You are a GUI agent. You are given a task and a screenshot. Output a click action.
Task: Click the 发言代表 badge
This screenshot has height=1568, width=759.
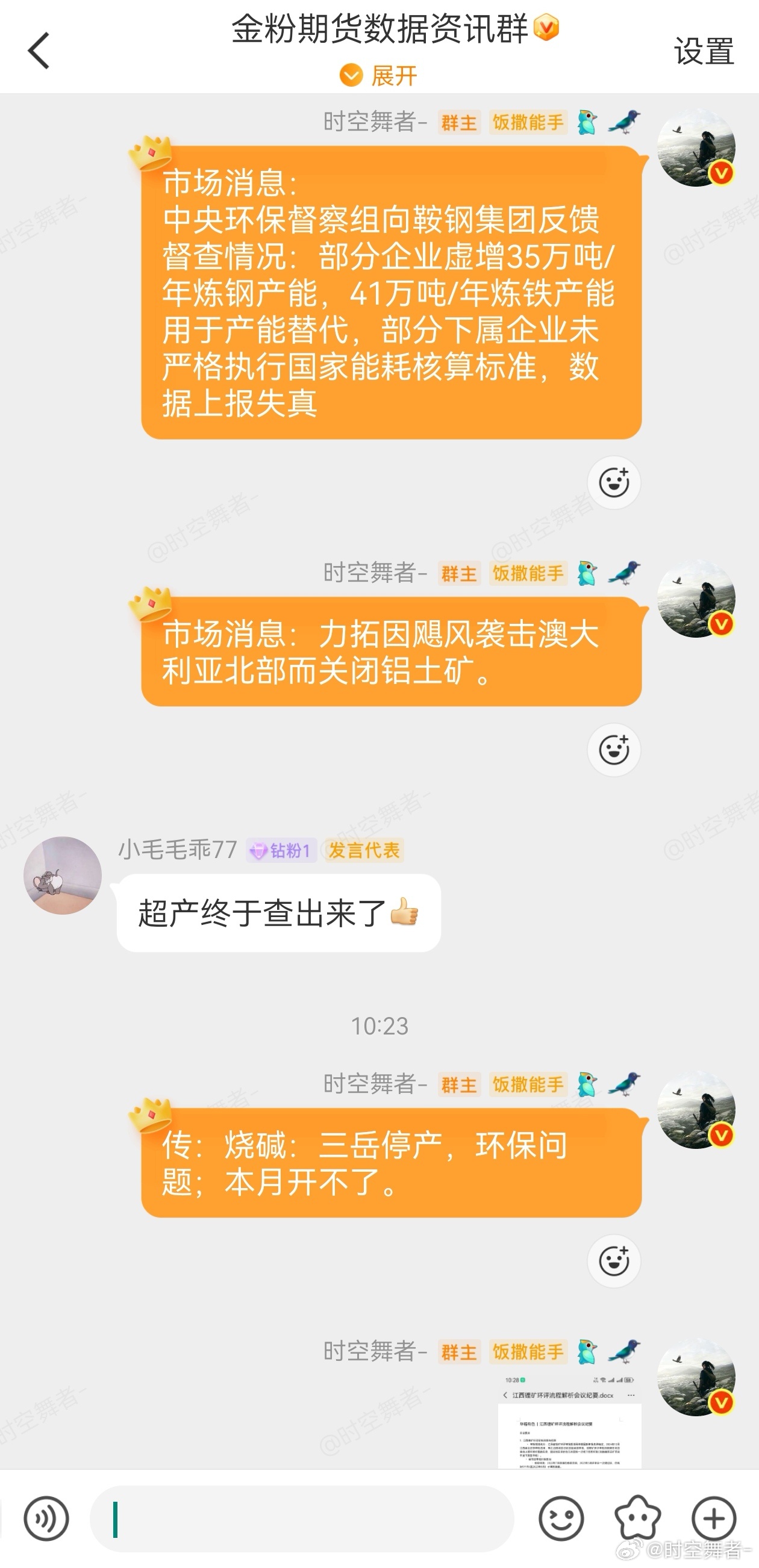pos(364,852)
